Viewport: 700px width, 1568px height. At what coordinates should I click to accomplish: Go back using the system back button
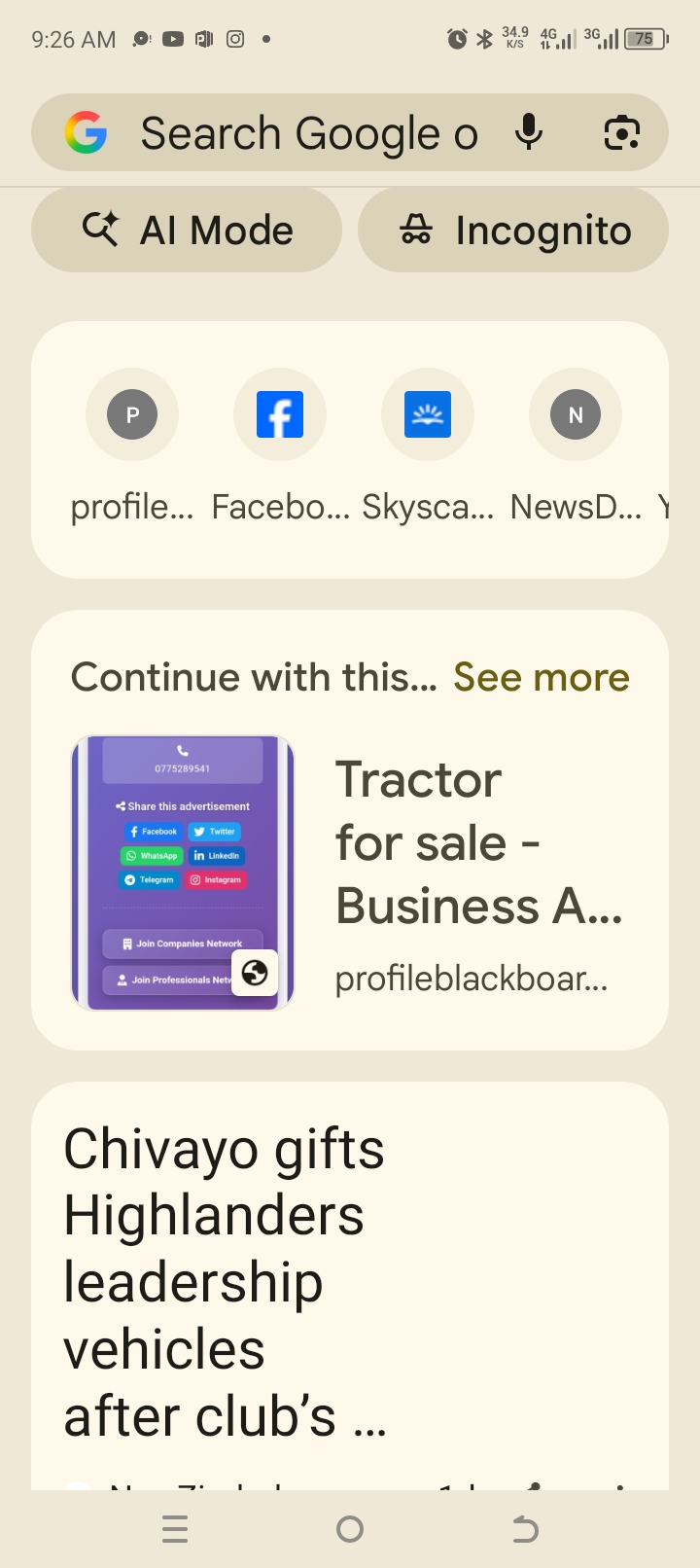(x=525, y=1530)
